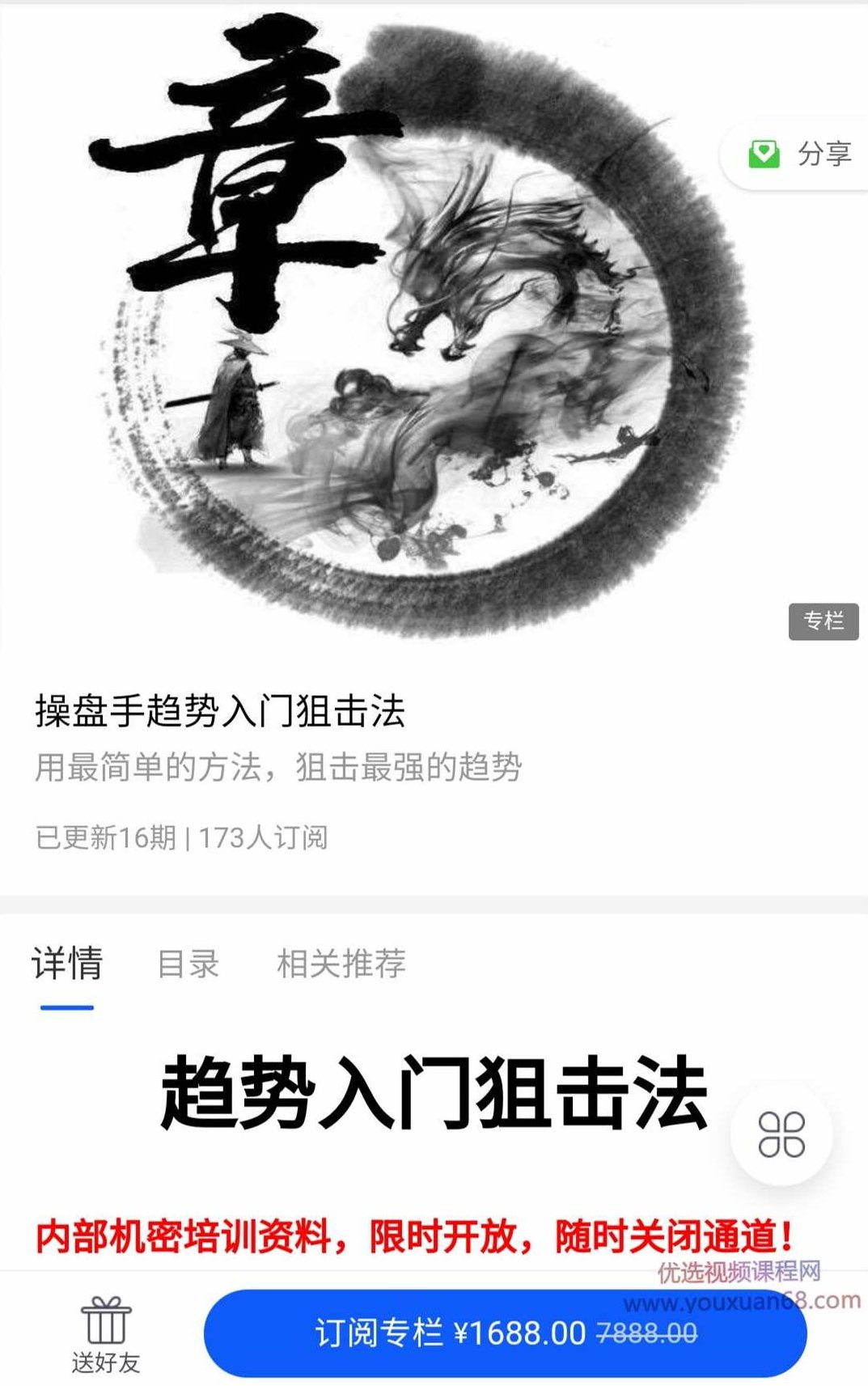The width and height of the screenshot is (868, 1386).
Task: Click the 专栏 badge on the cover image
Action: [823, 621]
